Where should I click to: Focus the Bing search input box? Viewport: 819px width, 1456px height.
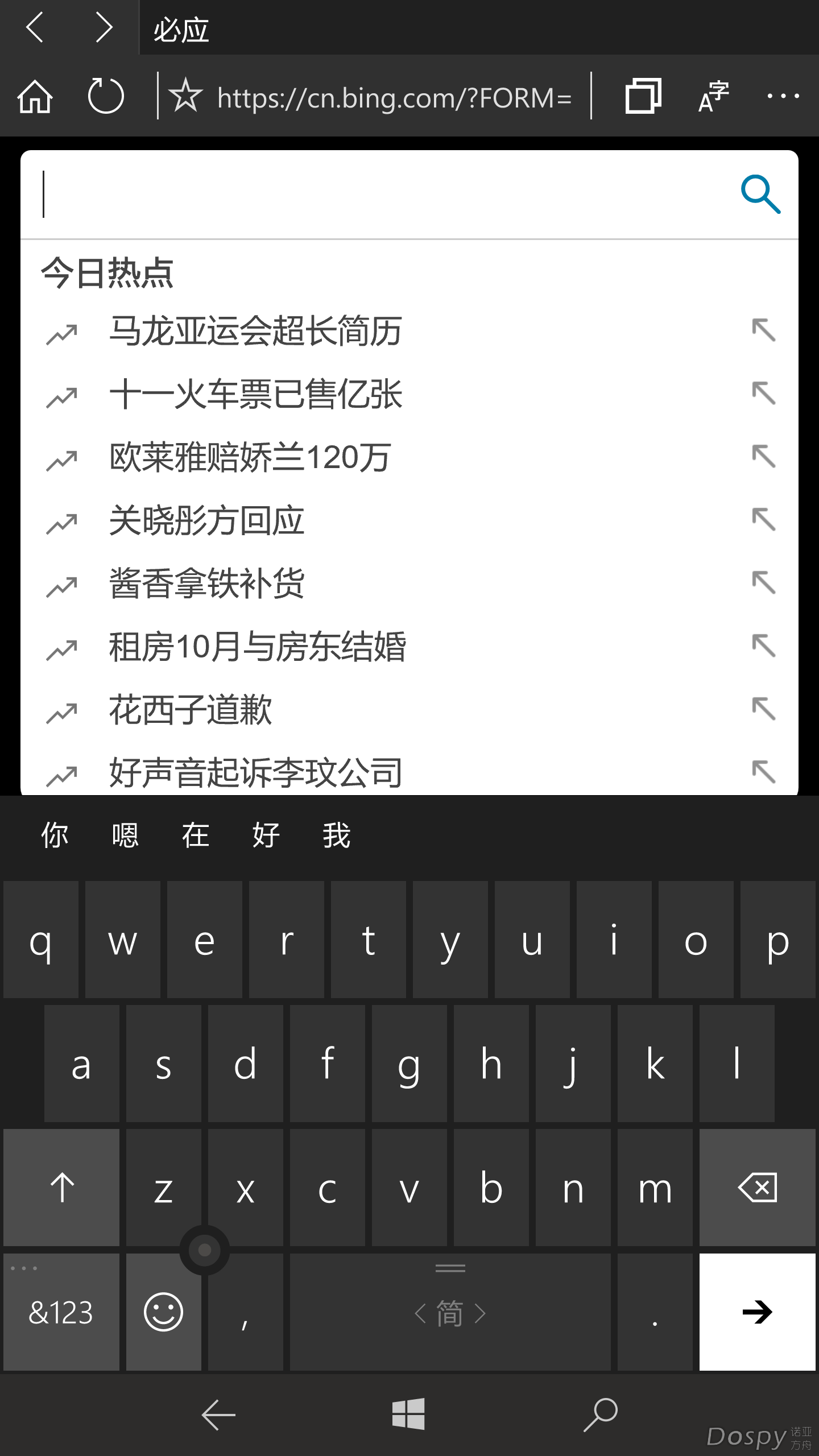tap(375, 195)
